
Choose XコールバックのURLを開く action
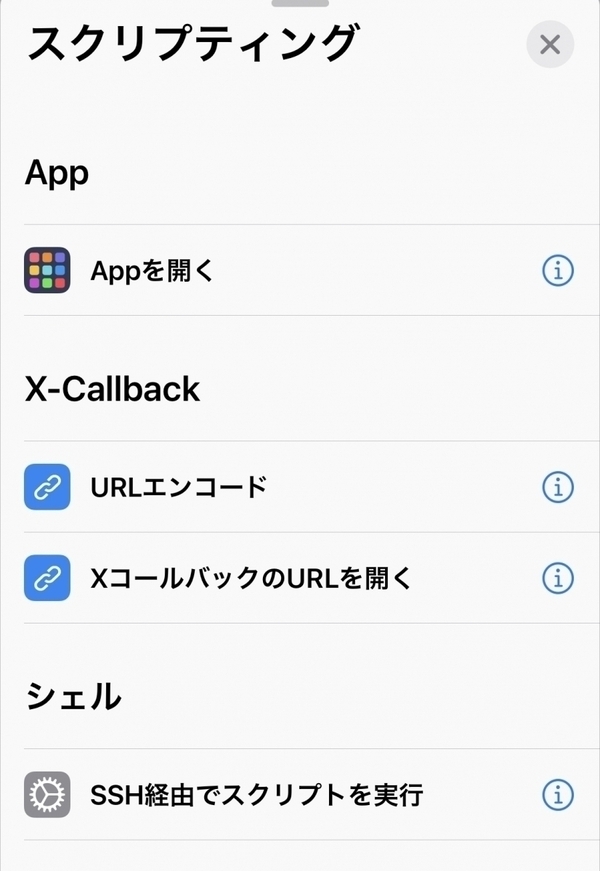(250, 578)
